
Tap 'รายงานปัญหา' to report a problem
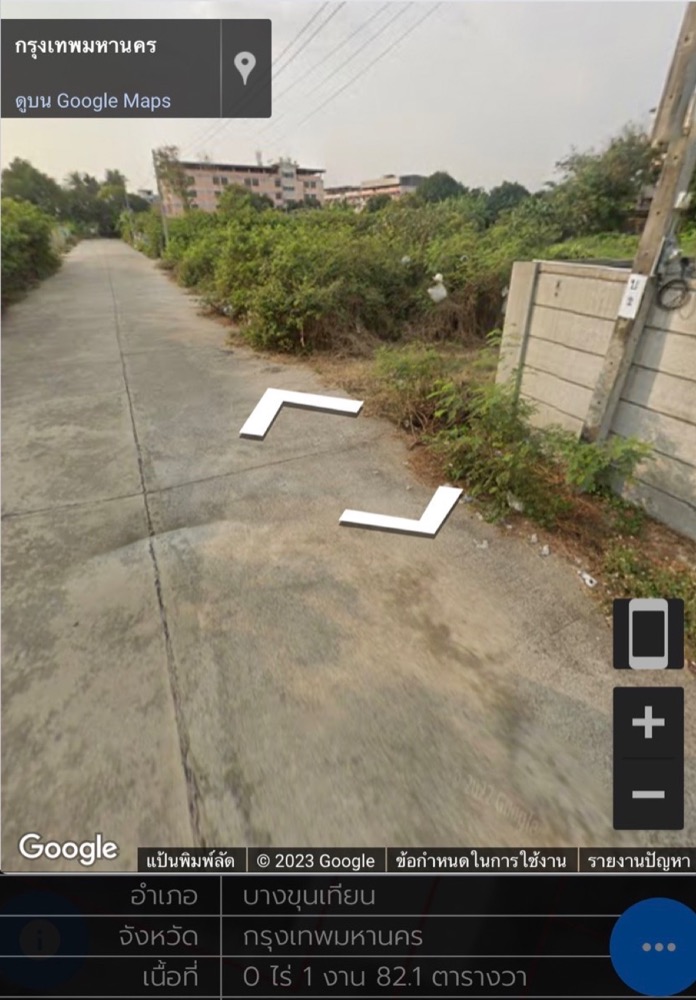tap(638, 860)
